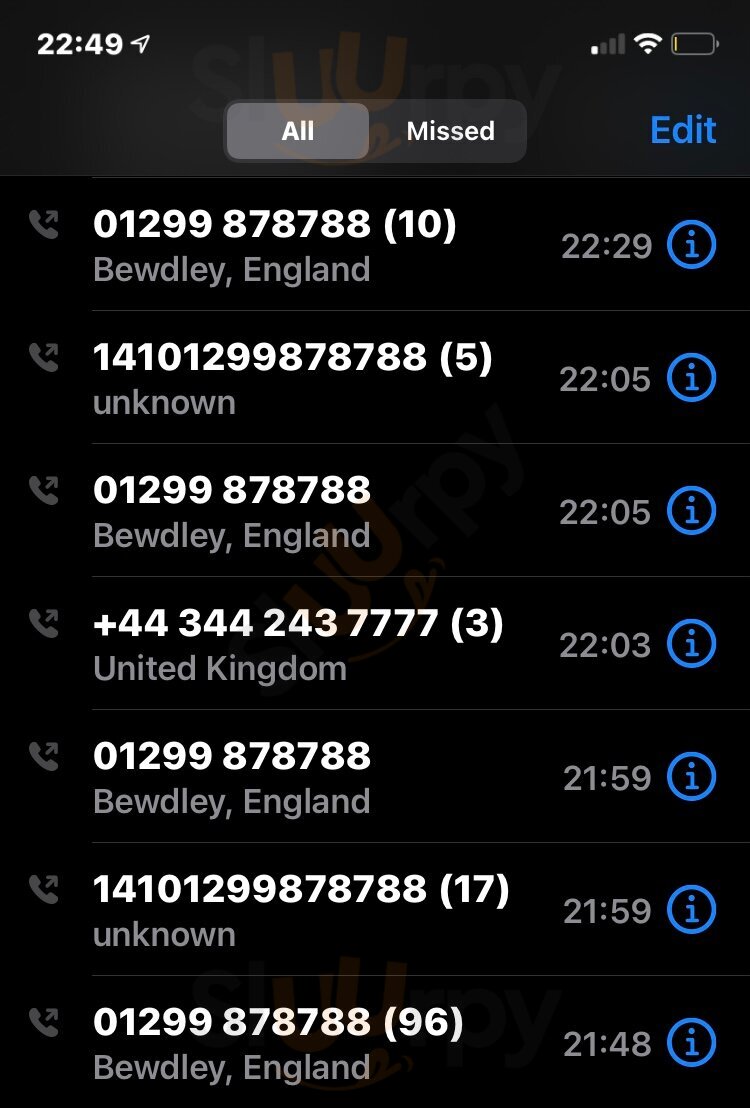Show info for 22:05 Bewdley call

tap(692, 512)
